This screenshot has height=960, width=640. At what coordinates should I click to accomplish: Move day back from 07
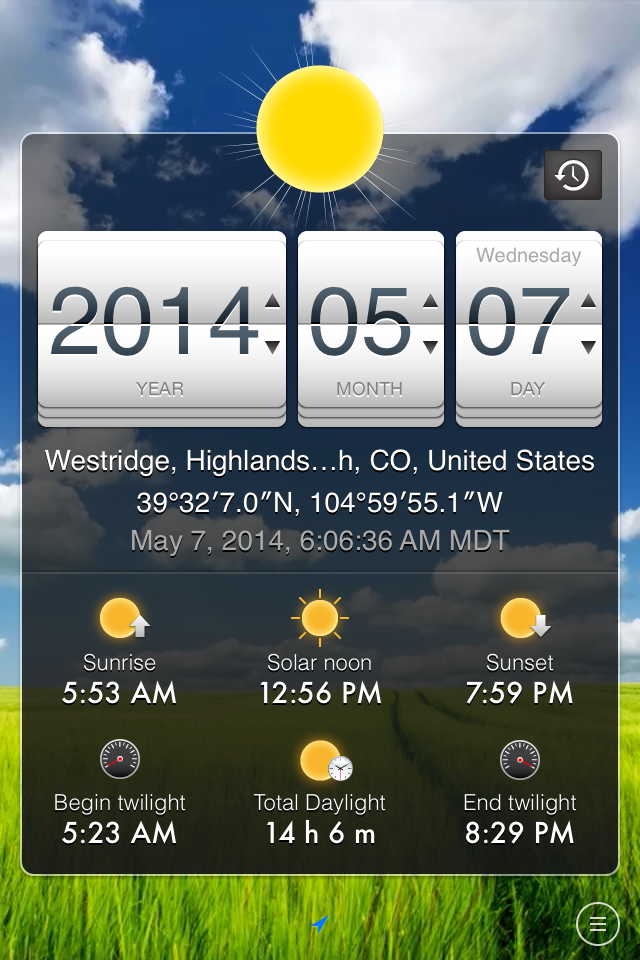[x=588, y=347]
